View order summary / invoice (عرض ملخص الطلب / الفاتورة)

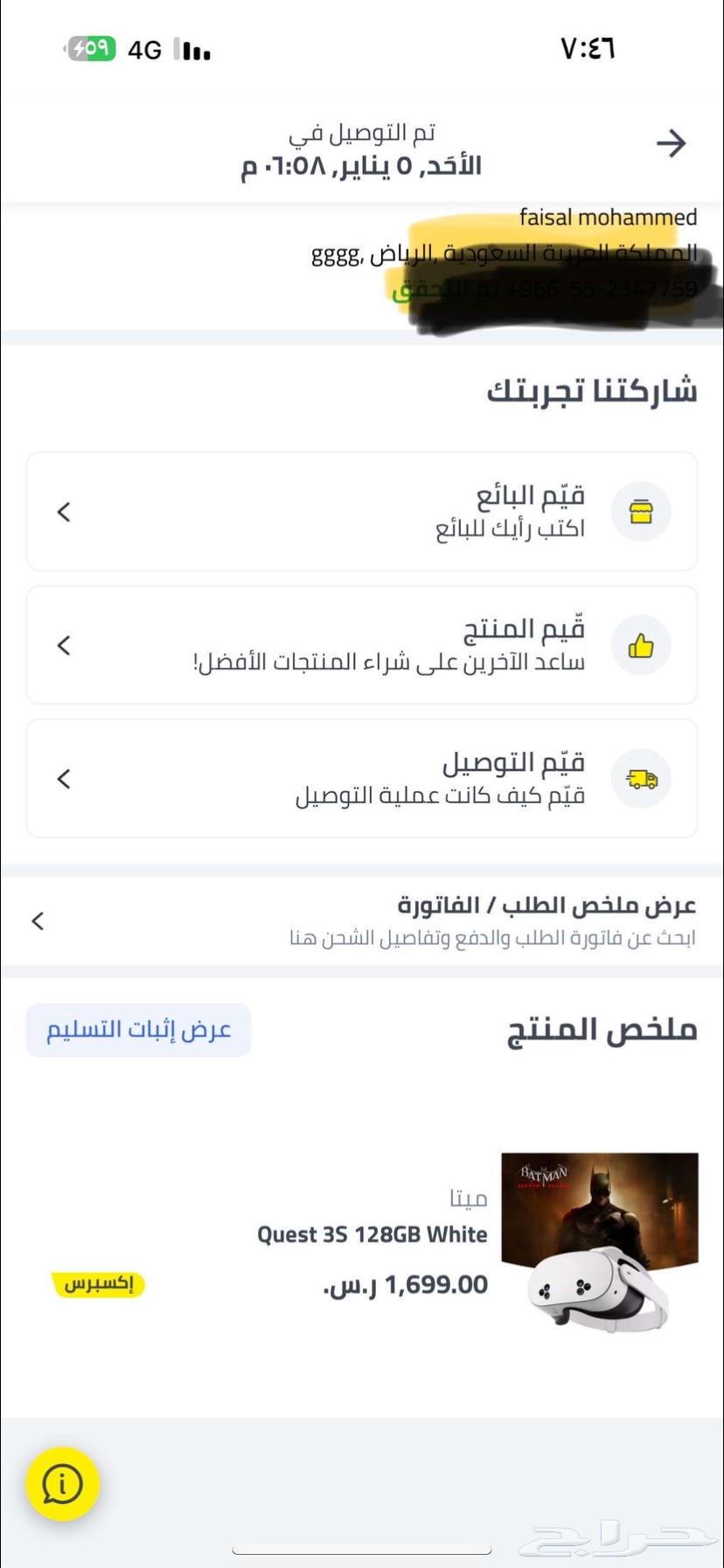(362, 920)
